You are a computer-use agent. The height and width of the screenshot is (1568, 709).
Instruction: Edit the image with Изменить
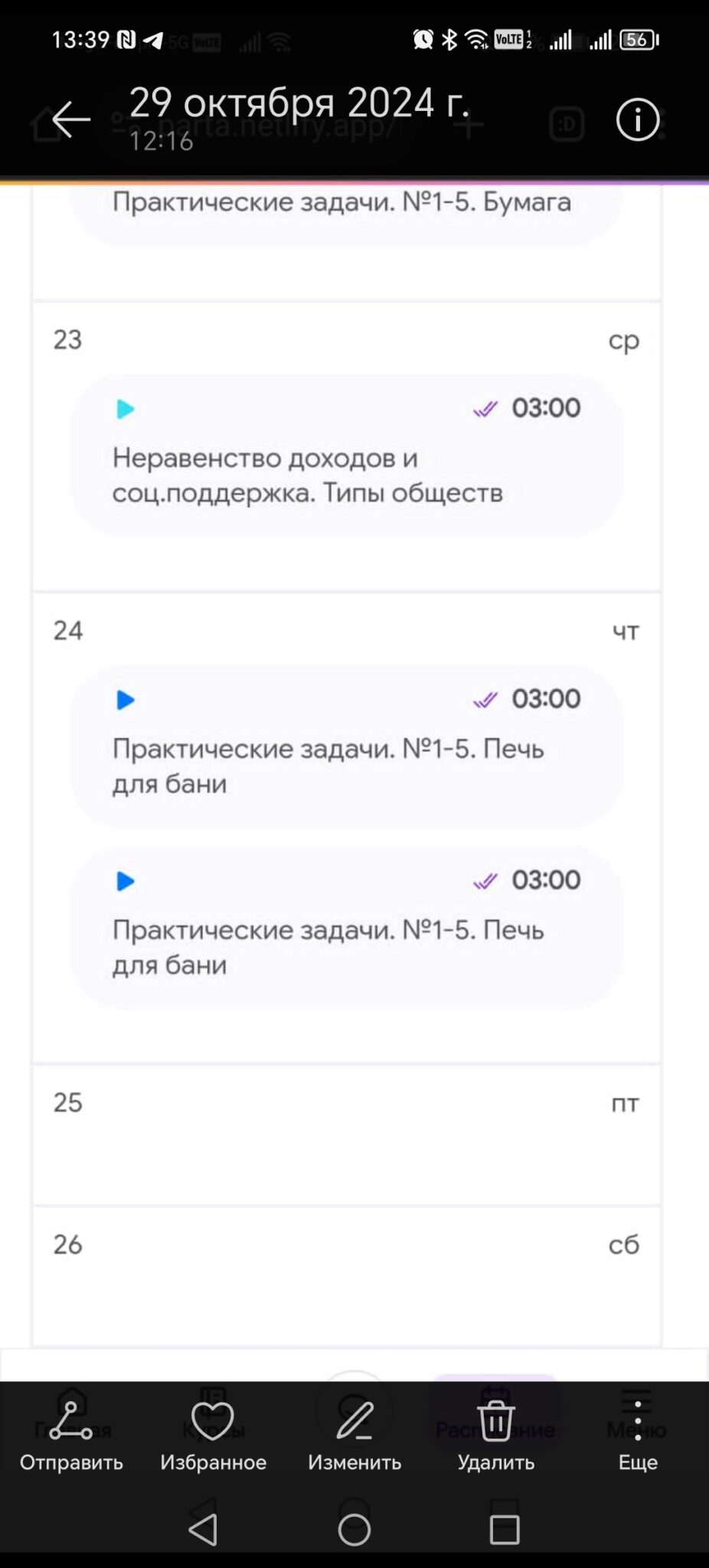click(x=354, y=1436)
